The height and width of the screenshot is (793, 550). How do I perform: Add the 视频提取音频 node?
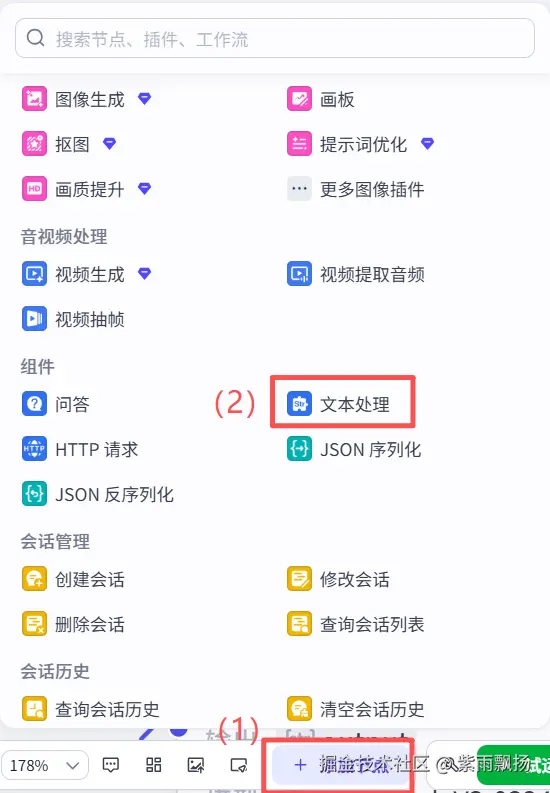click(355, 274)
